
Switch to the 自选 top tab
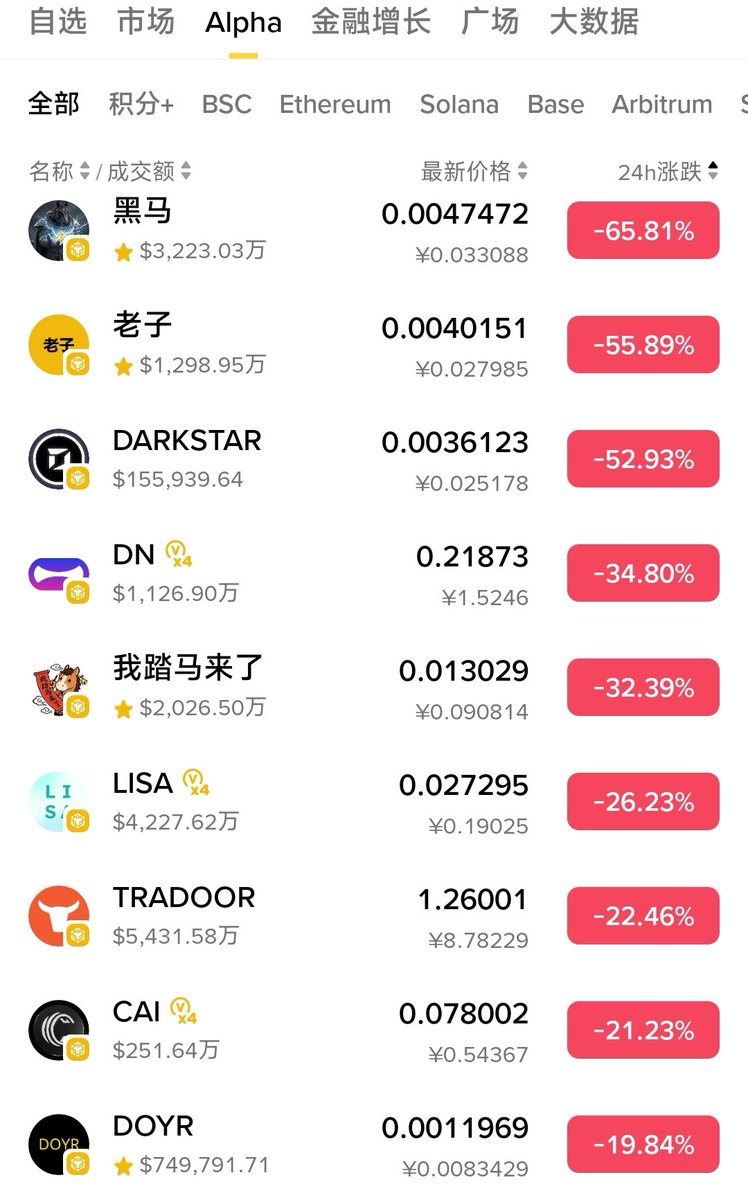[58, 21]
